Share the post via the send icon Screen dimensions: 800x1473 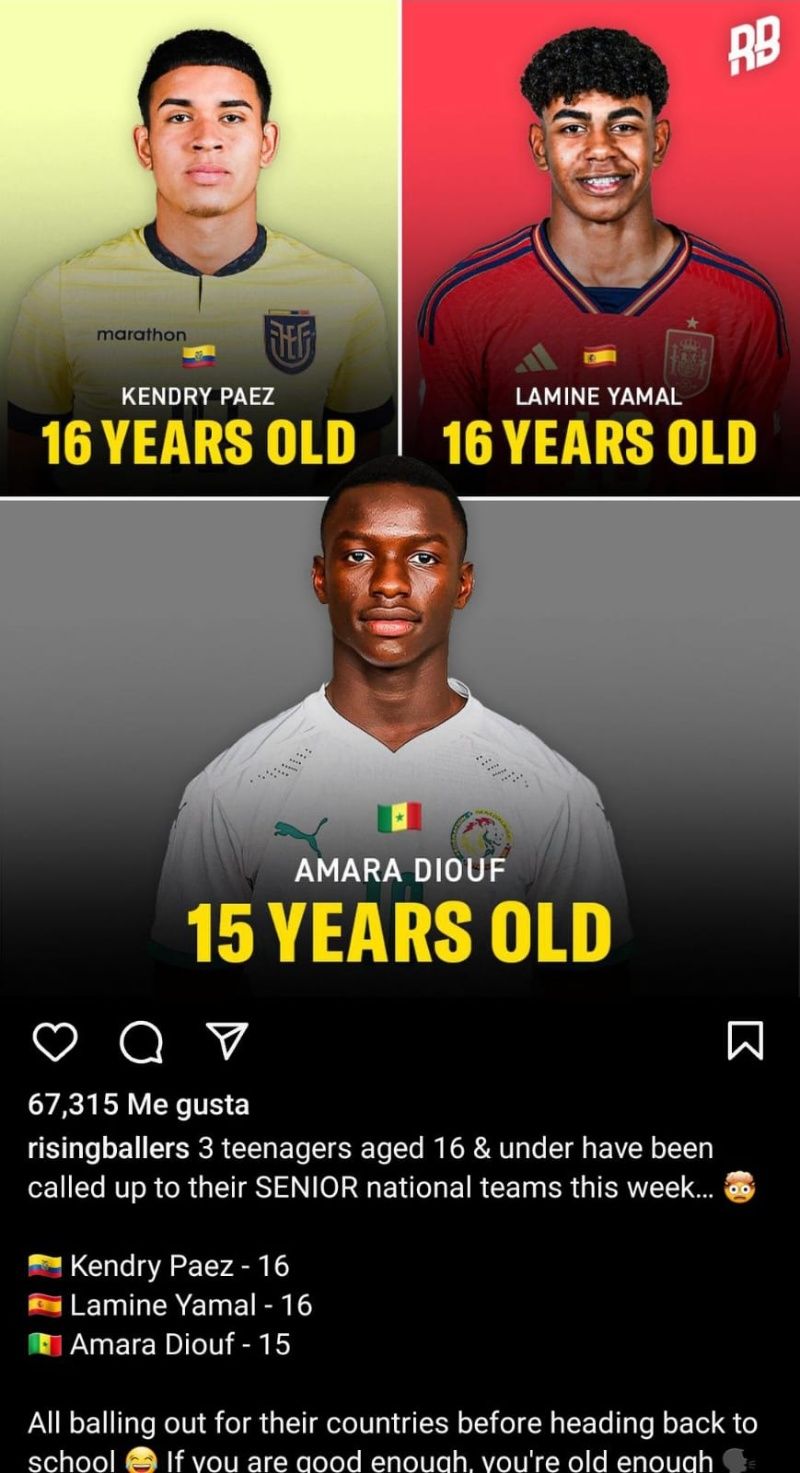coord(226,1042)
